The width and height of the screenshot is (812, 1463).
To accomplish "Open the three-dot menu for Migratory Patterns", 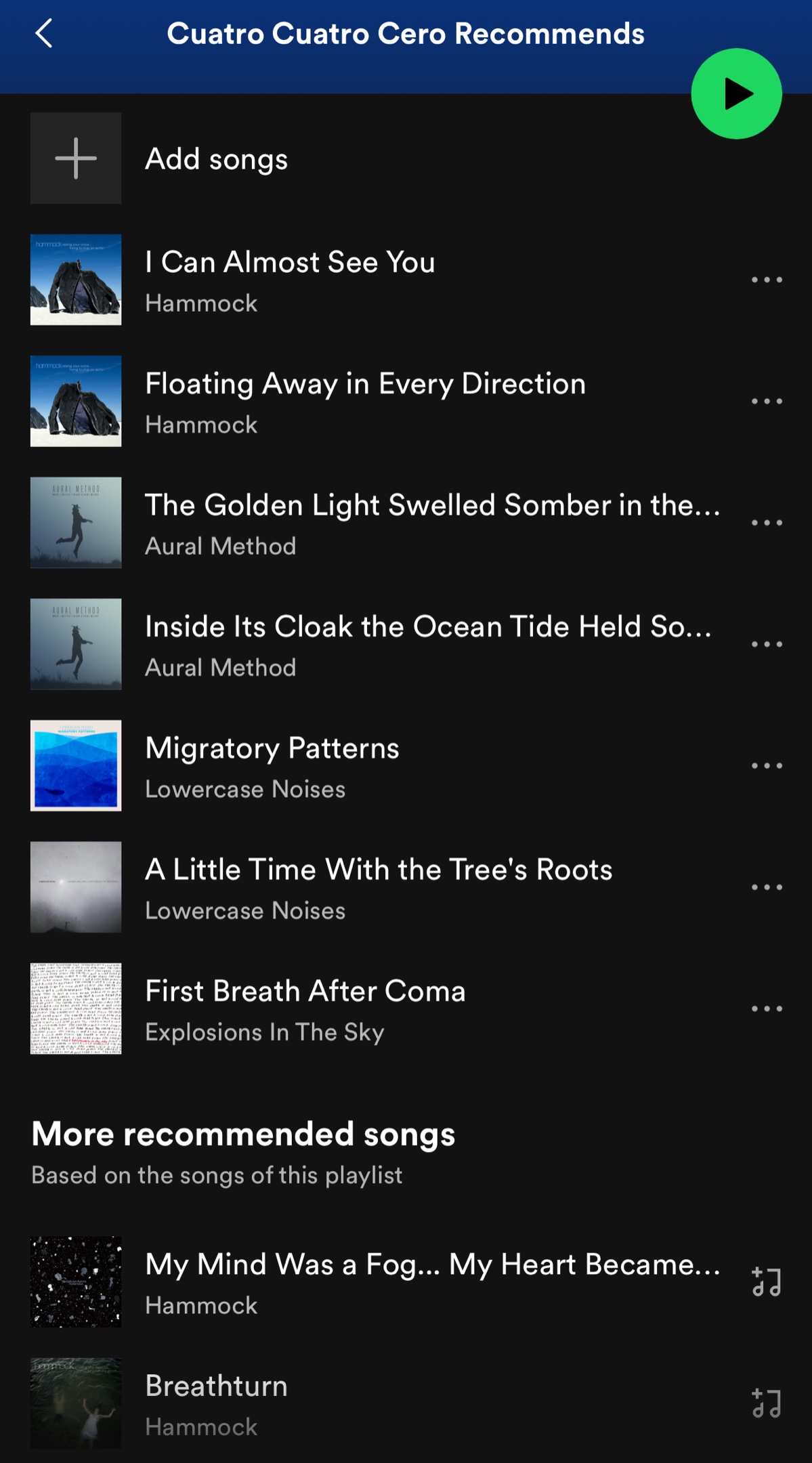I will pyautogui.click(x=766, y=765).
